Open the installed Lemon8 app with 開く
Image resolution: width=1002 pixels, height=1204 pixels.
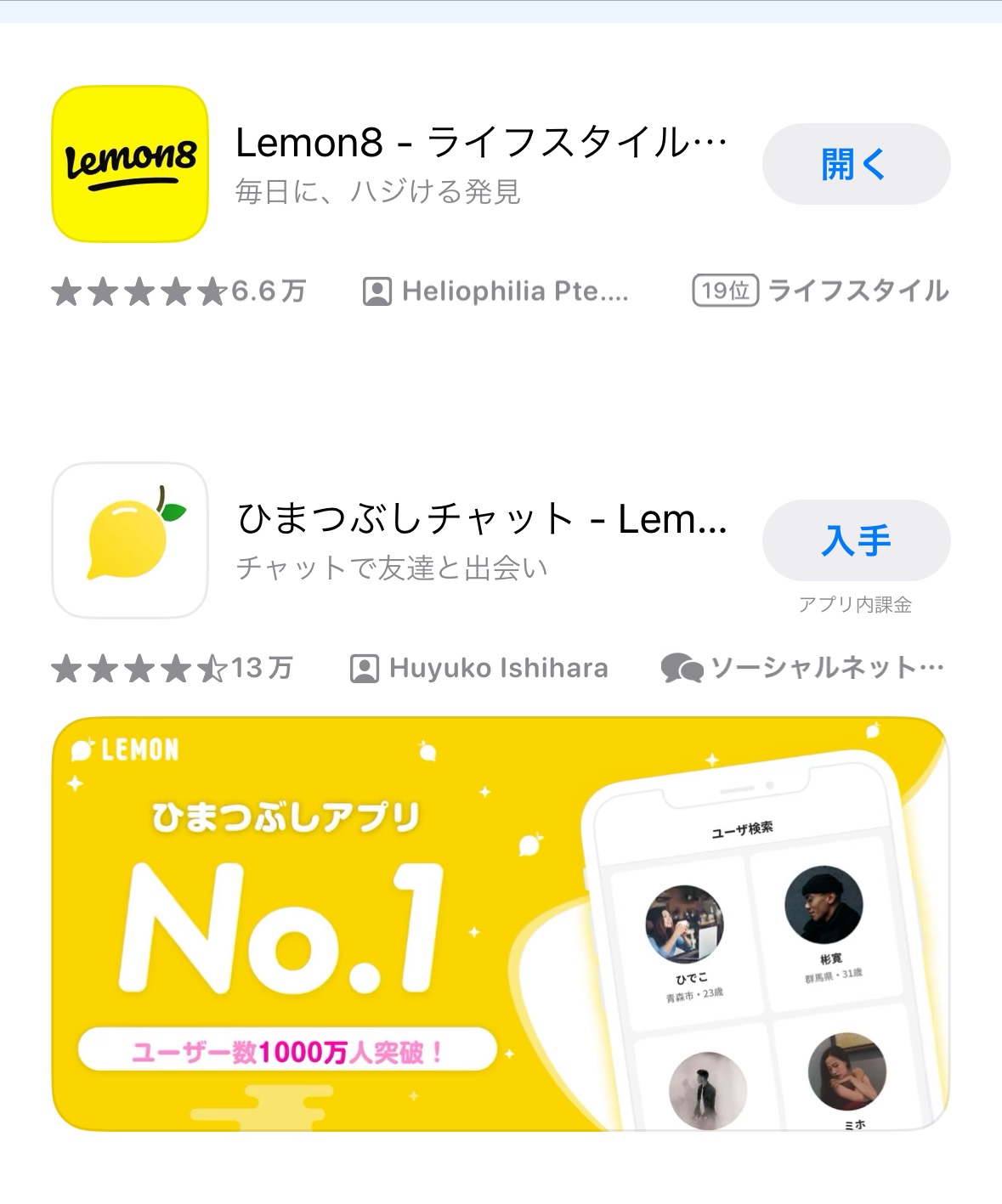pos(855,164)
